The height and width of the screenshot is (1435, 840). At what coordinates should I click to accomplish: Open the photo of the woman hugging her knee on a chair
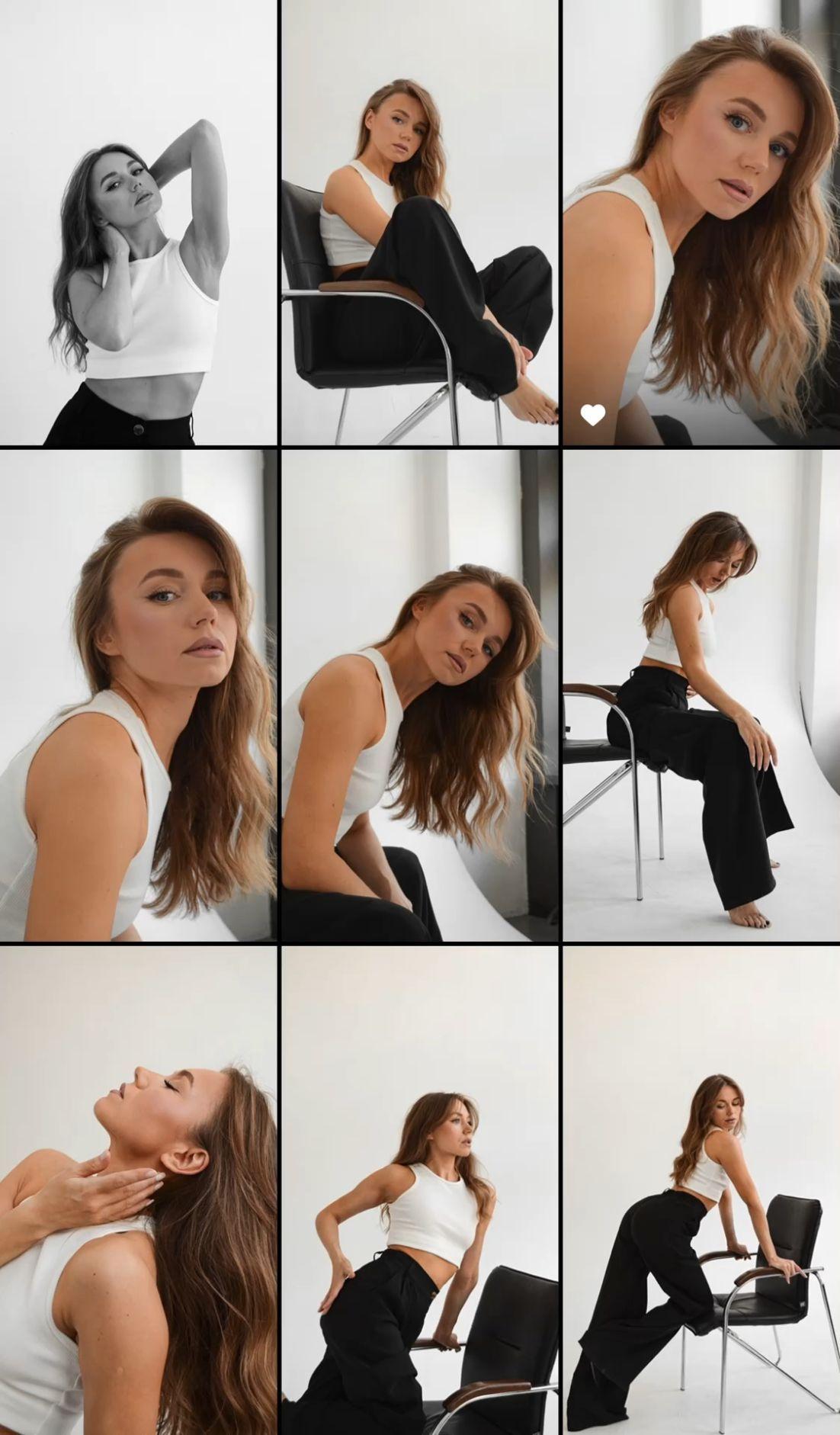(420, 222)
